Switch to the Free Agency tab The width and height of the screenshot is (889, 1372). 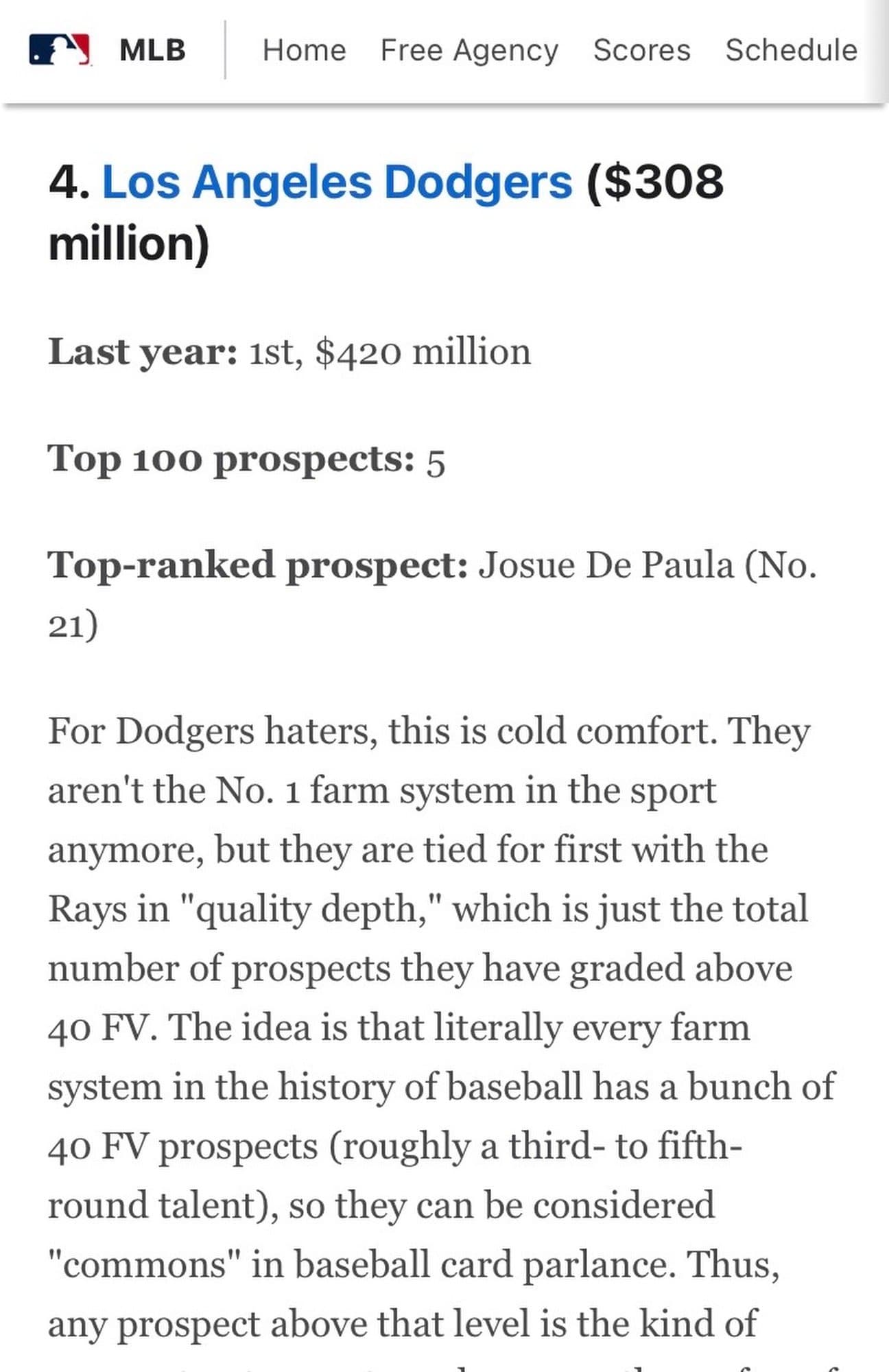coord(469,50)
